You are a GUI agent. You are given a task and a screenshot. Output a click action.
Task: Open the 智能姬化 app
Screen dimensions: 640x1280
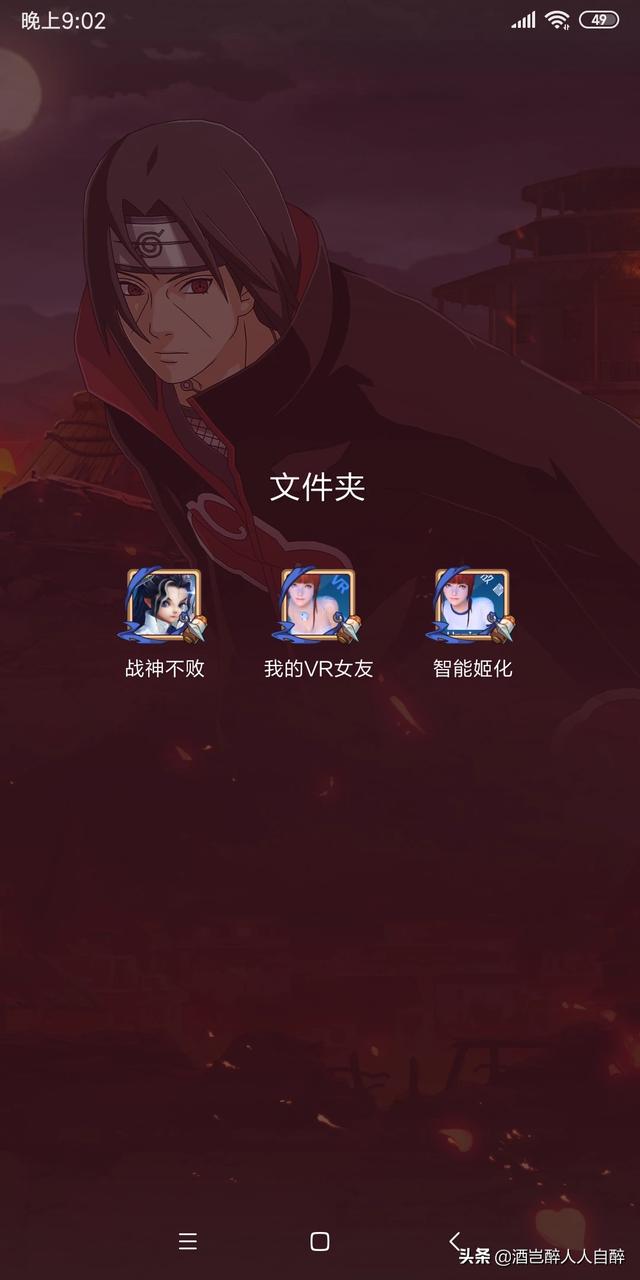coord(473,607)
